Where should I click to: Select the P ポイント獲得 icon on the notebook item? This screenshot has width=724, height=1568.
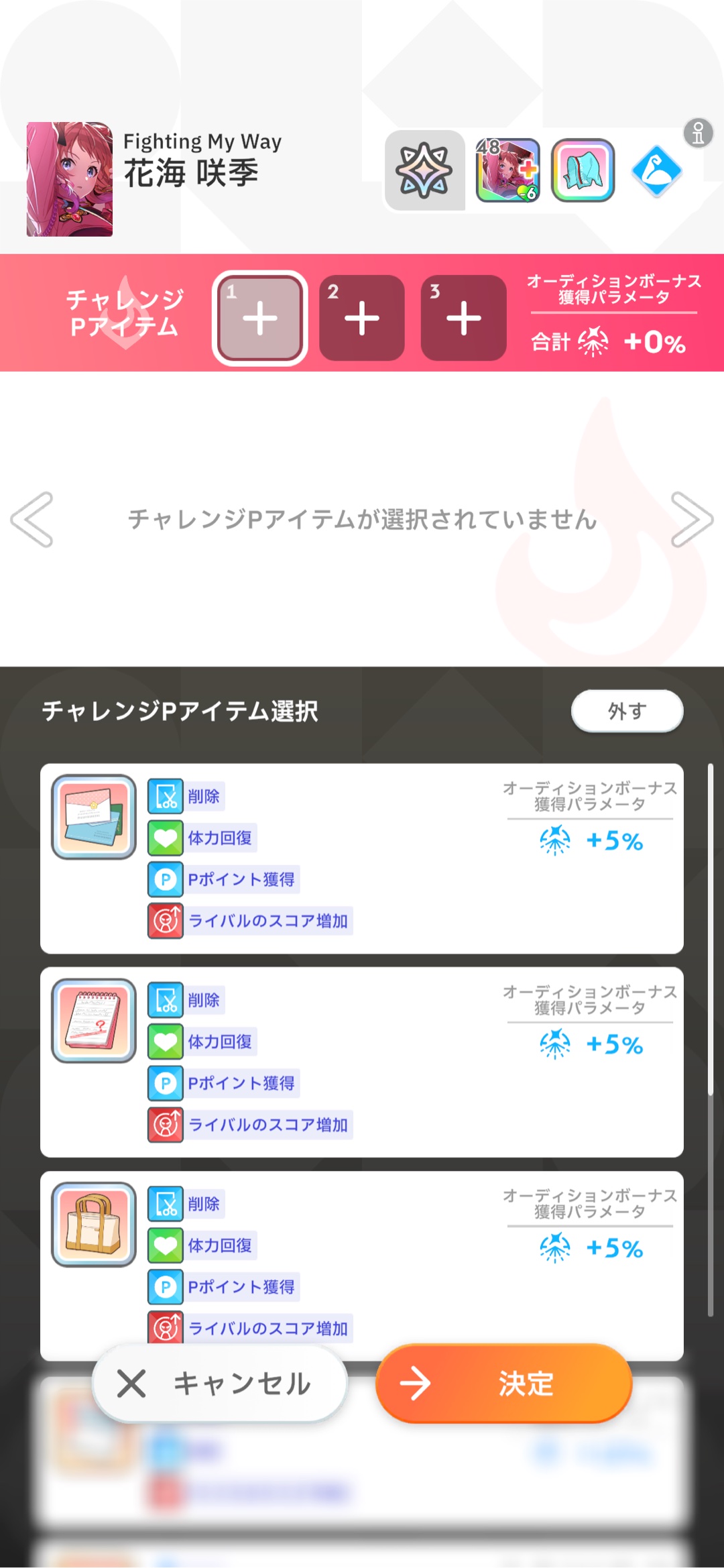pyautogui.click(x=164, y=1082)
